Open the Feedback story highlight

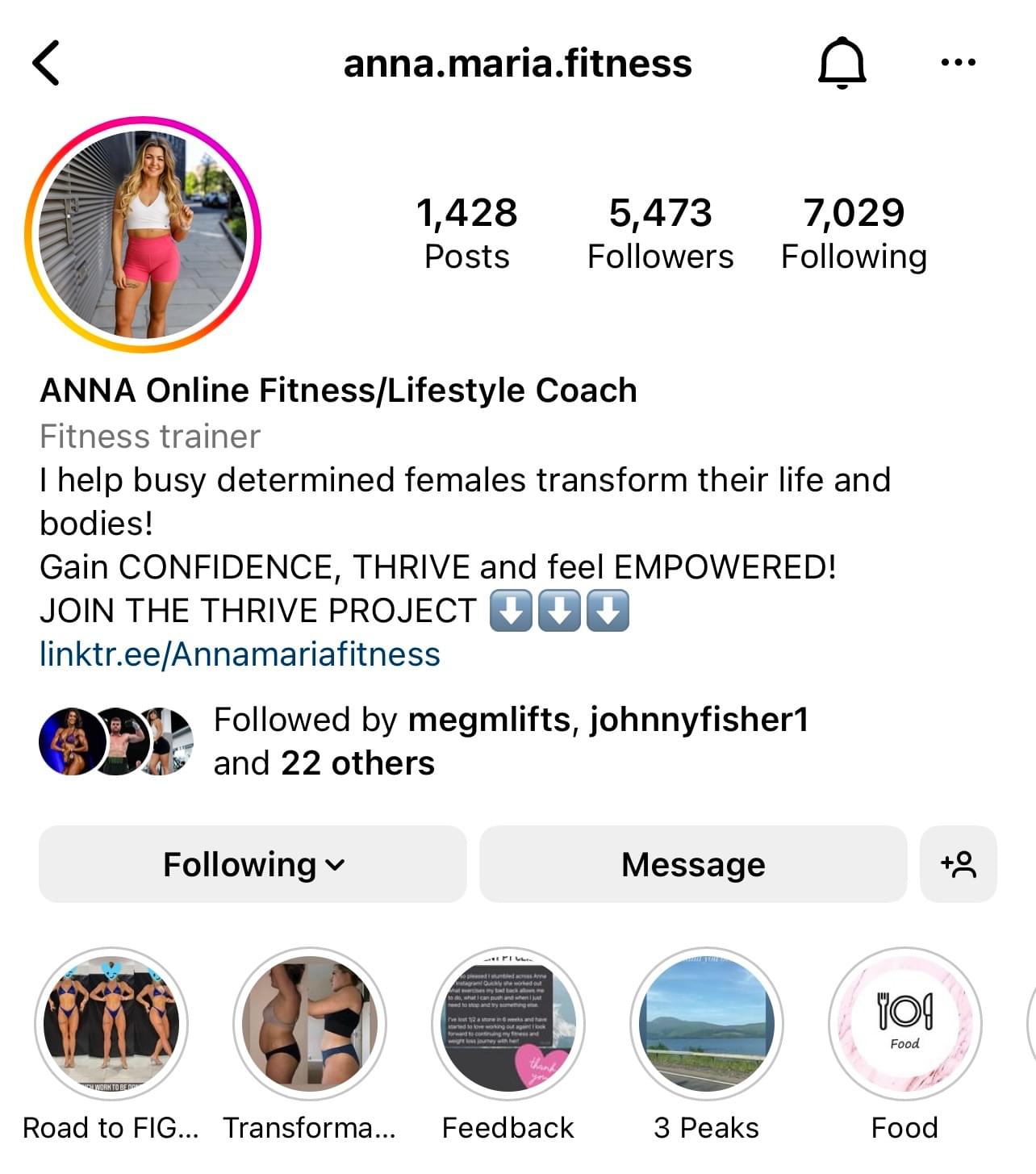508,1024
